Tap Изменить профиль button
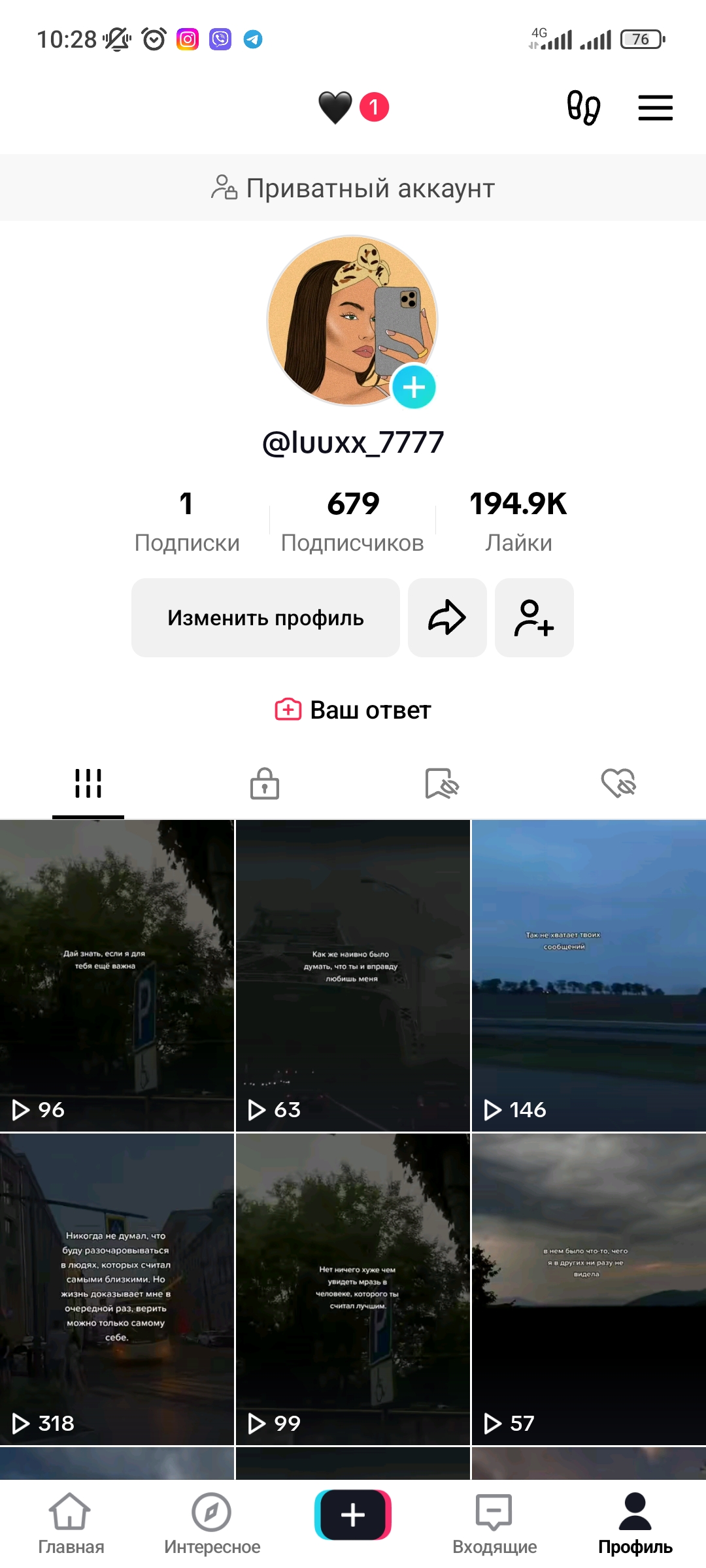This screenshot has height=1568, width=706. point(265,617)
